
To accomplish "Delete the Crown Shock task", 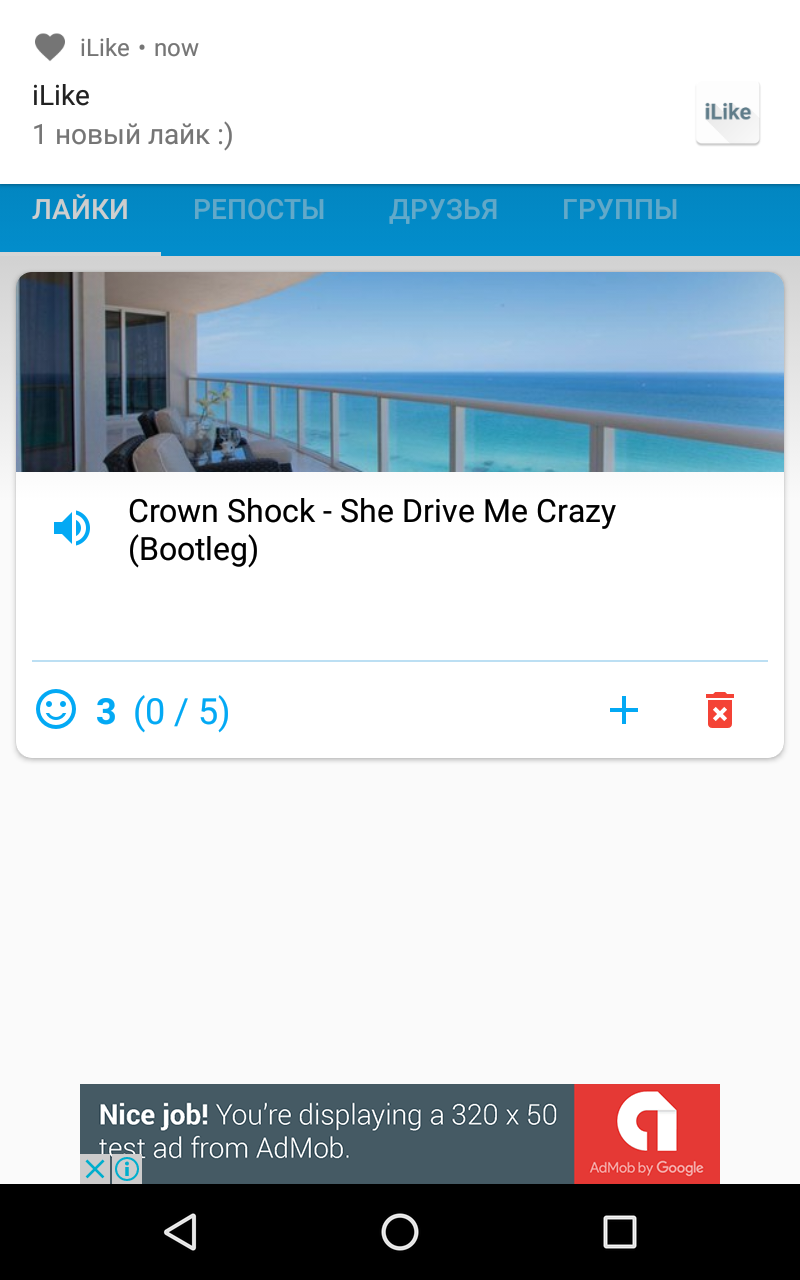I will click(x=720, y=711).
